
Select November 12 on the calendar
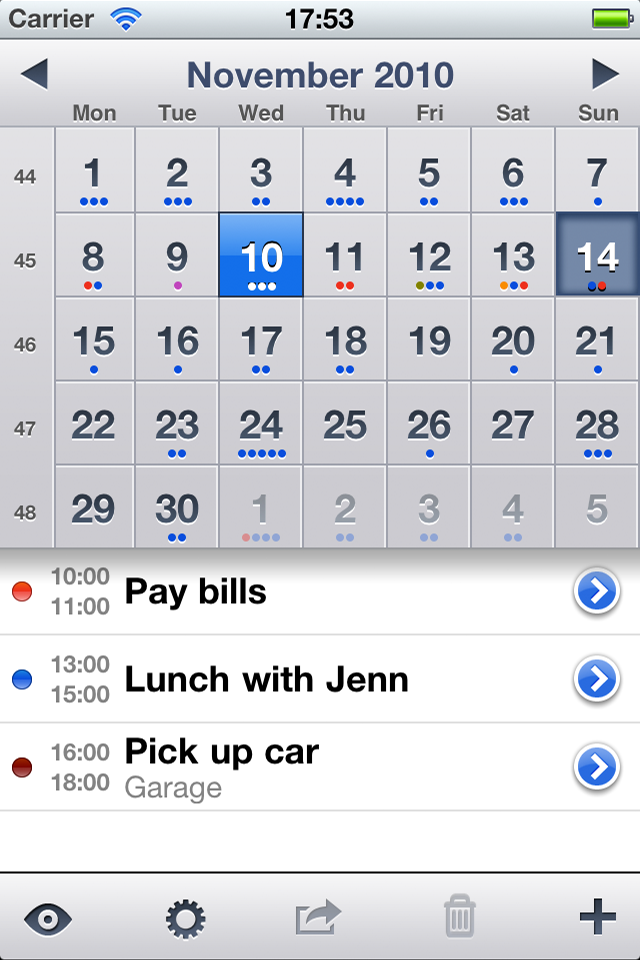click(x=429, y=256)
